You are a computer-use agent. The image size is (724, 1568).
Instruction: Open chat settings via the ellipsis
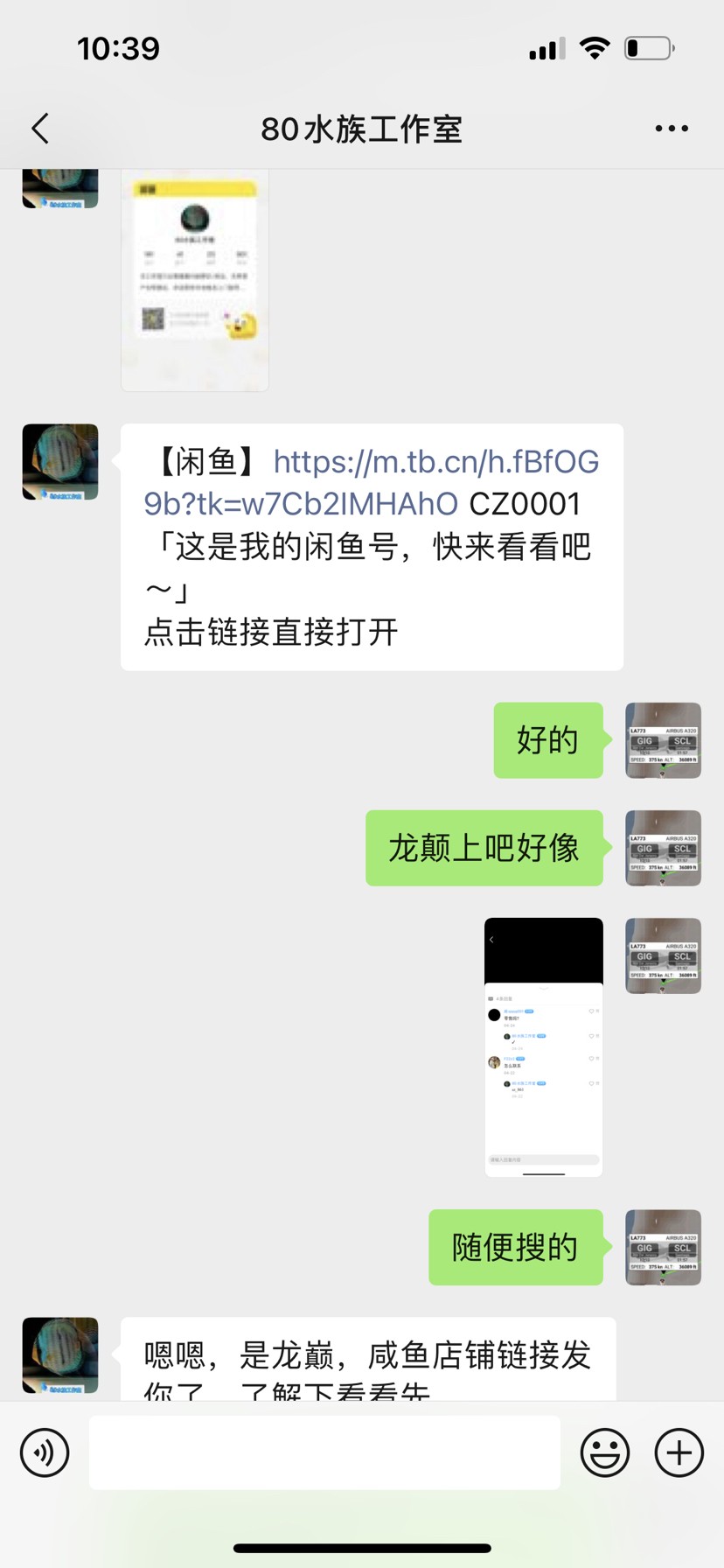(672, 128)
